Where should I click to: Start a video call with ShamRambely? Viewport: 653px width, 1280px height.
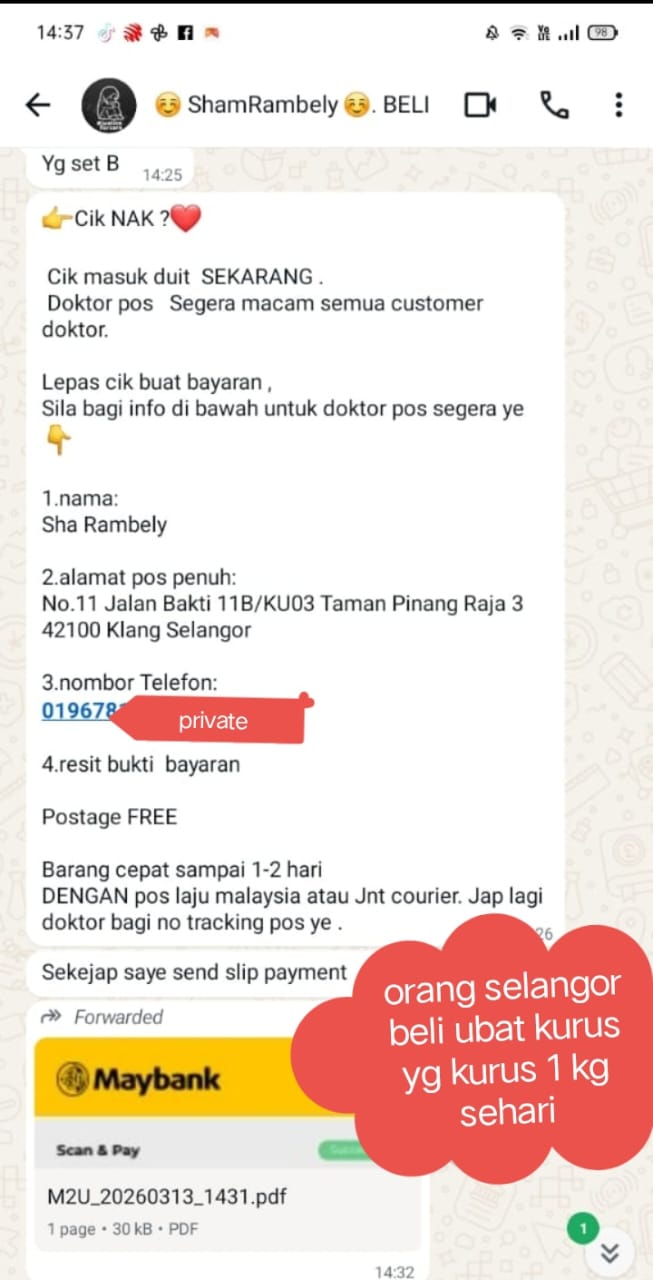(x=480, y=105)
